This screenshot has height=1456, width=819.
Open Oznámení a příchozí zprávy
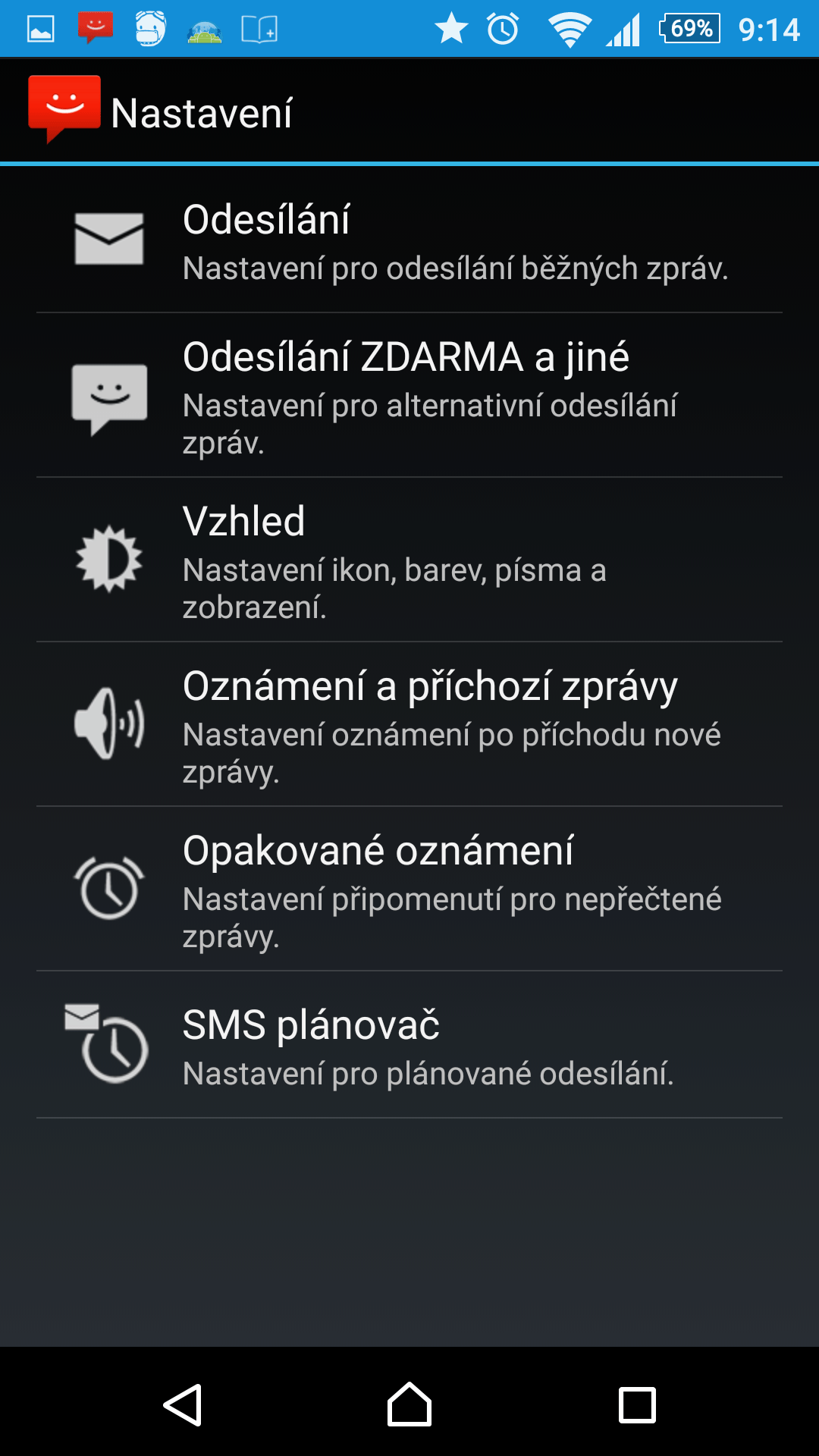click(409, 724)
